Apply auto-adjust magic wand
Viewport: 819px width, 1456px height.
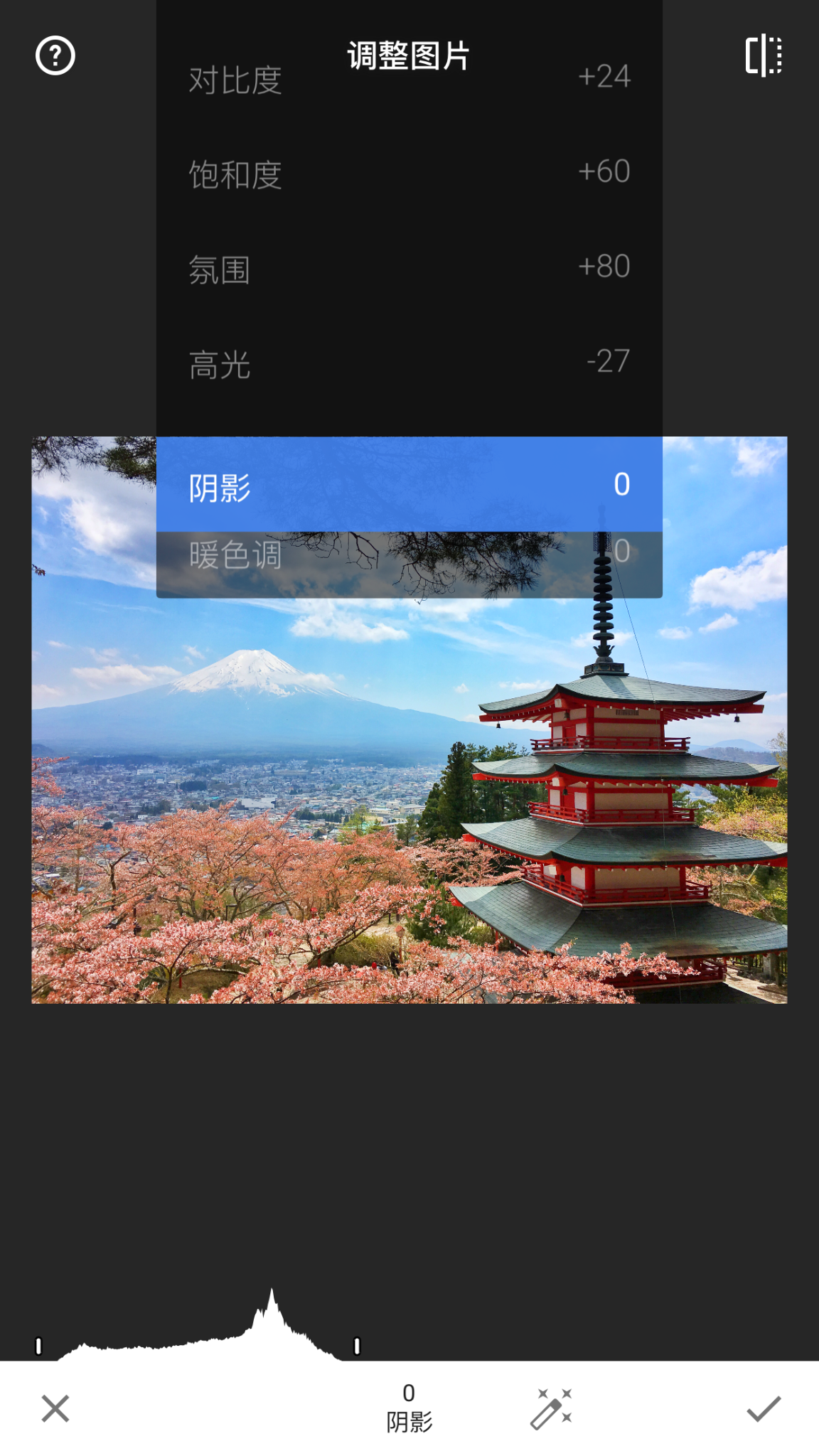pyautogui.click(x=551, y=1408)
